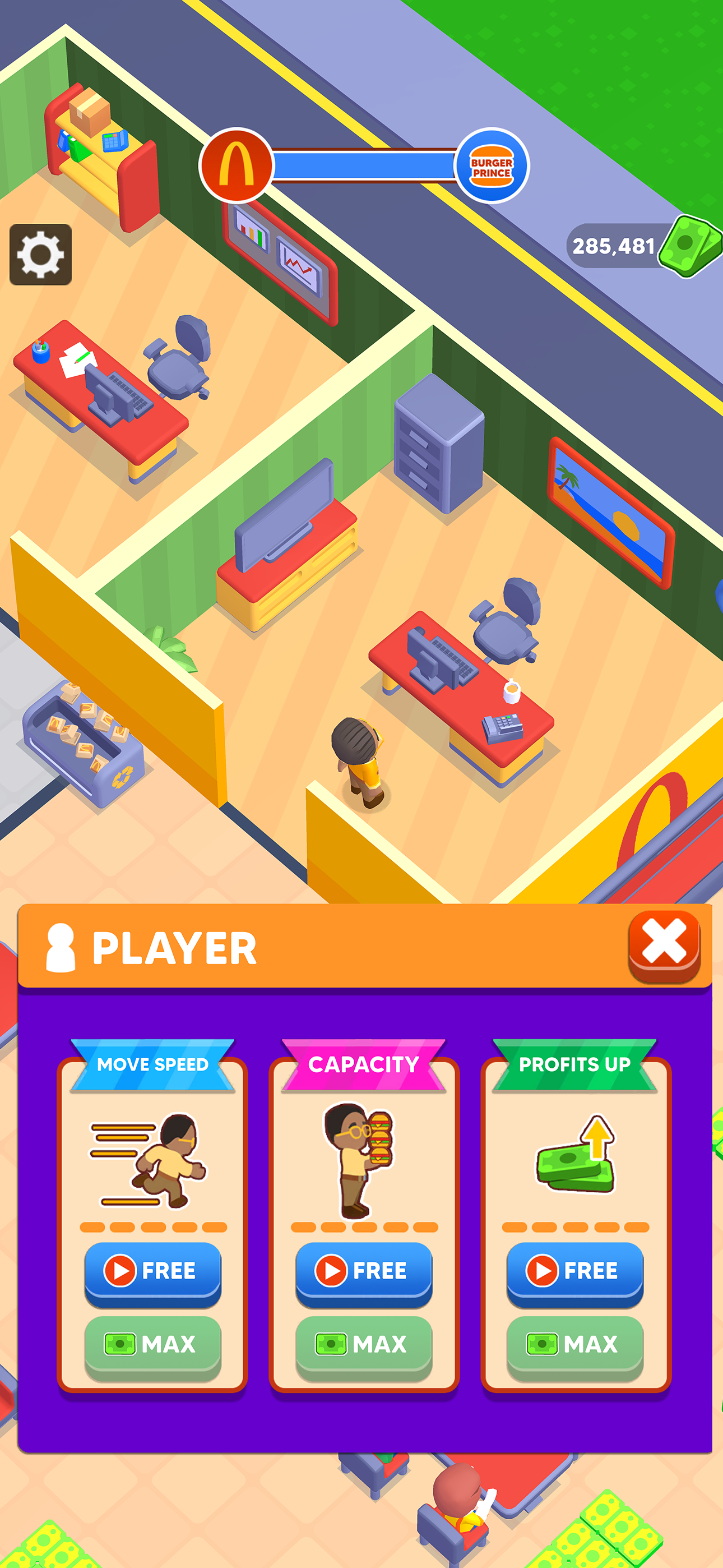Tap MAX button under Profits Up

(574, 1344)
